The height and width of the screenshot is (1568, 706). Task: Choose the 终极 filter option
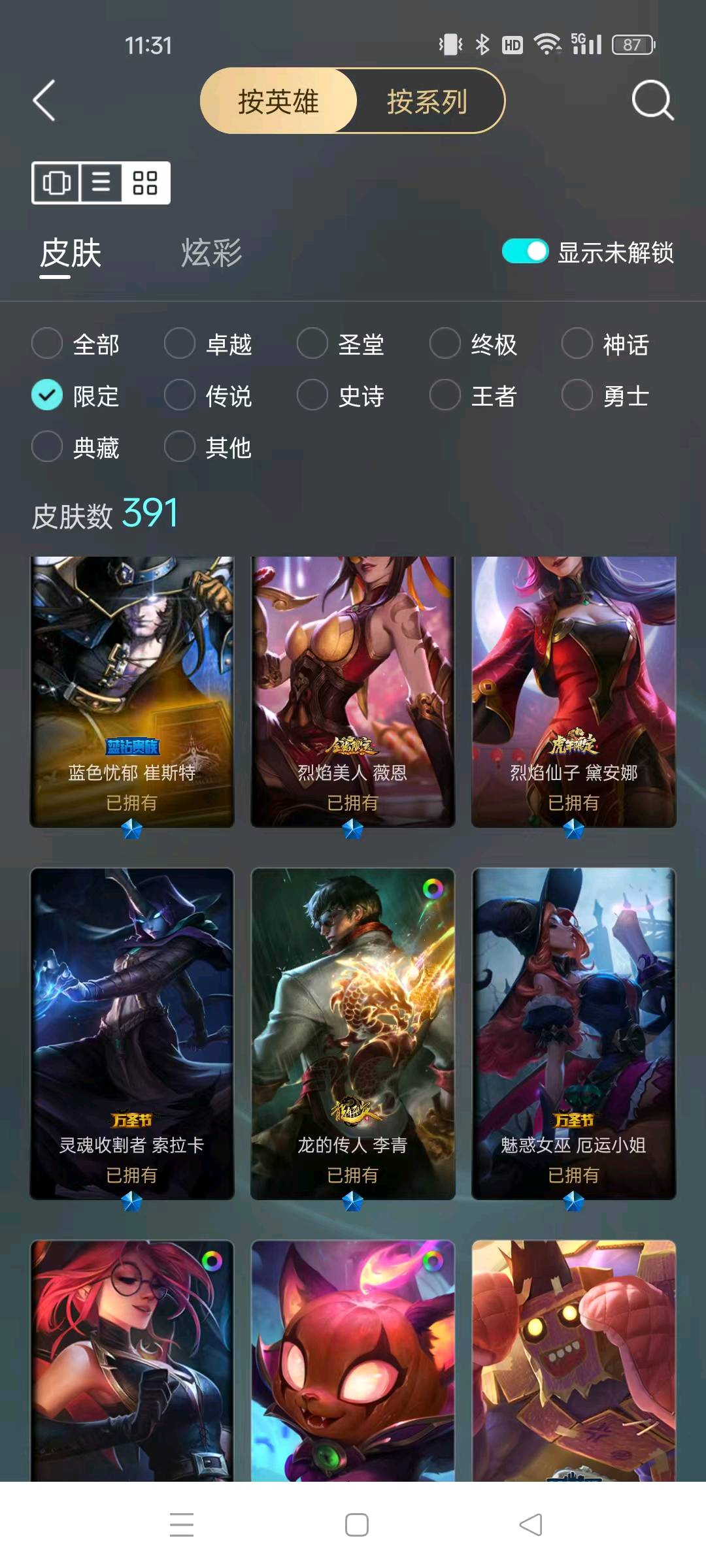click(473, 344)
